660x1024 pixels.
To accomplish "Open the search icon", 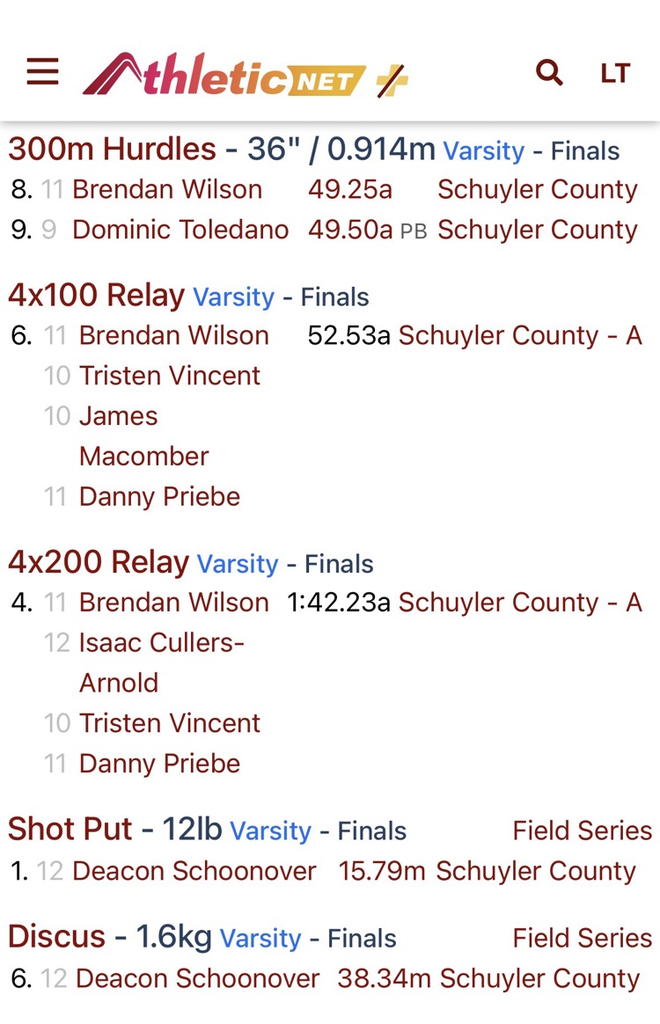I will pyautogui.click(x=549, y=72).
